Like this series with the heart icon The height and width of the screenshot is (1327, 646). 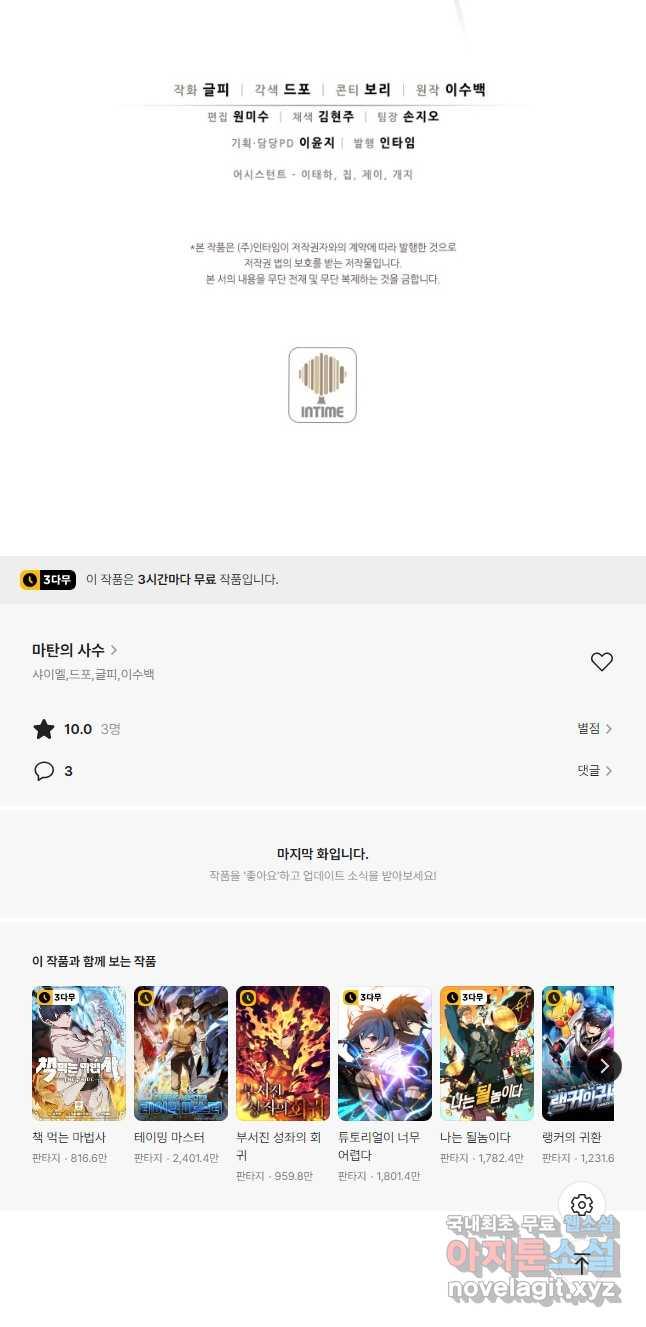tap(601, 662)
